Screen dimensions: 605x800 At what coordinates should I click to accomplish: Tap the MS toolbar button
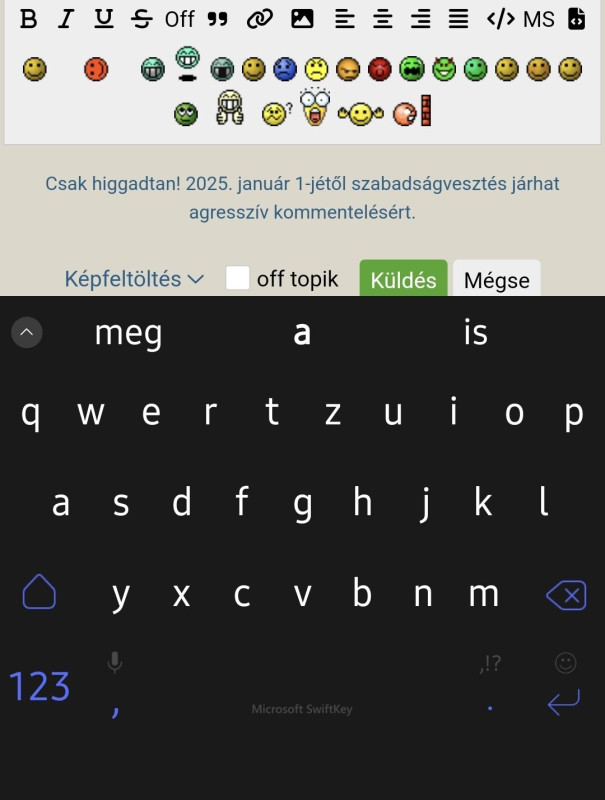[x=538, y=19]
